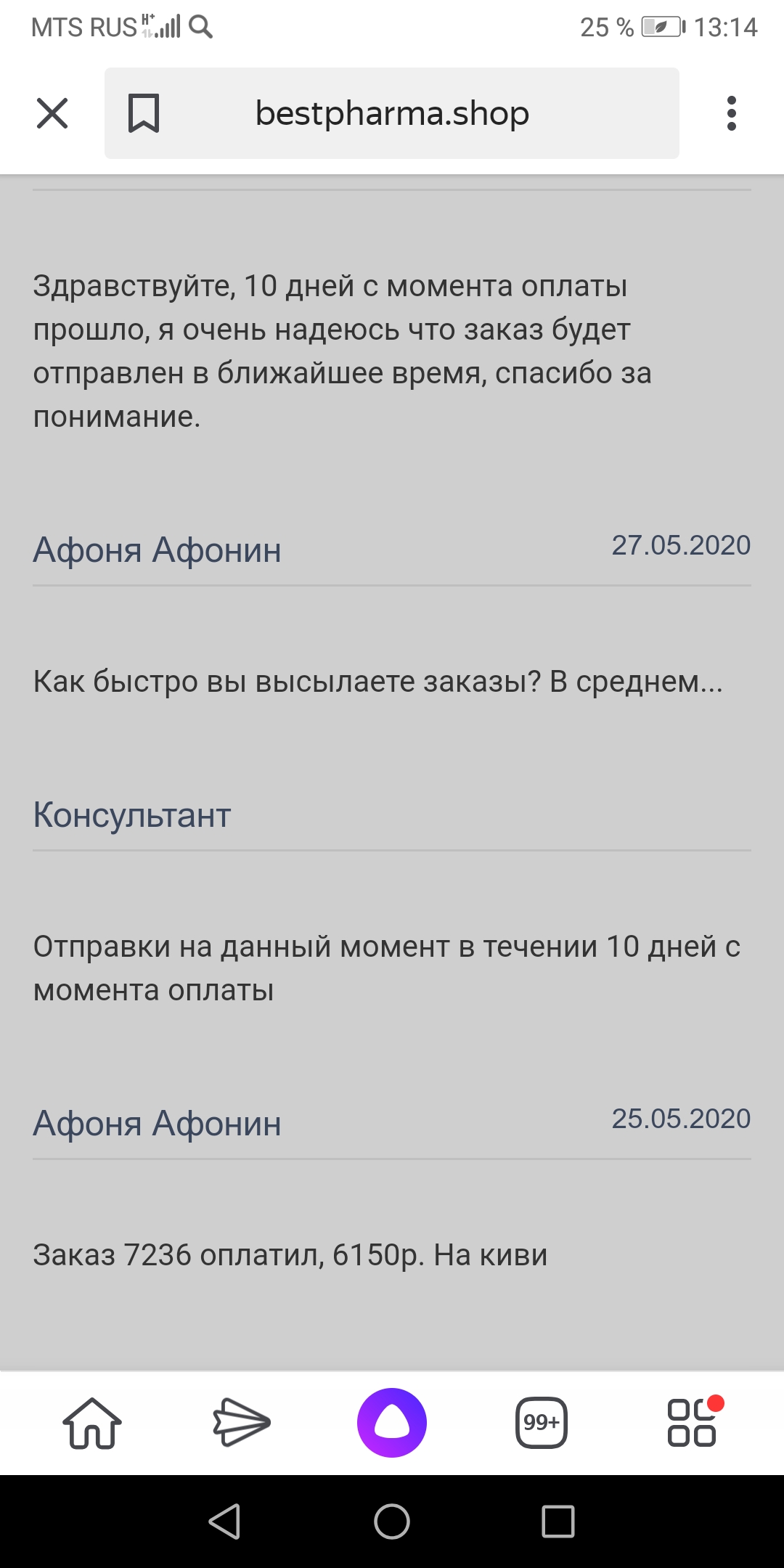Open the 99+ tabs switcher

pos(542,1423)
